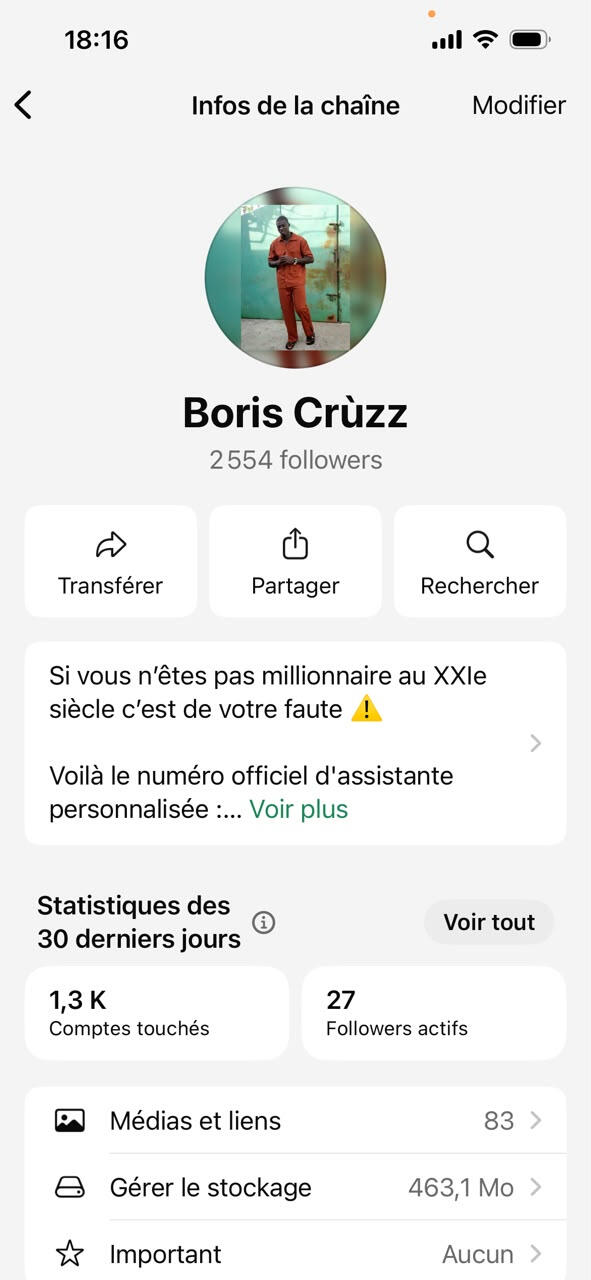Viewport: 591px width, 1280px height.
Task: Open the Followers actifs card
Action: point(434,1013)
